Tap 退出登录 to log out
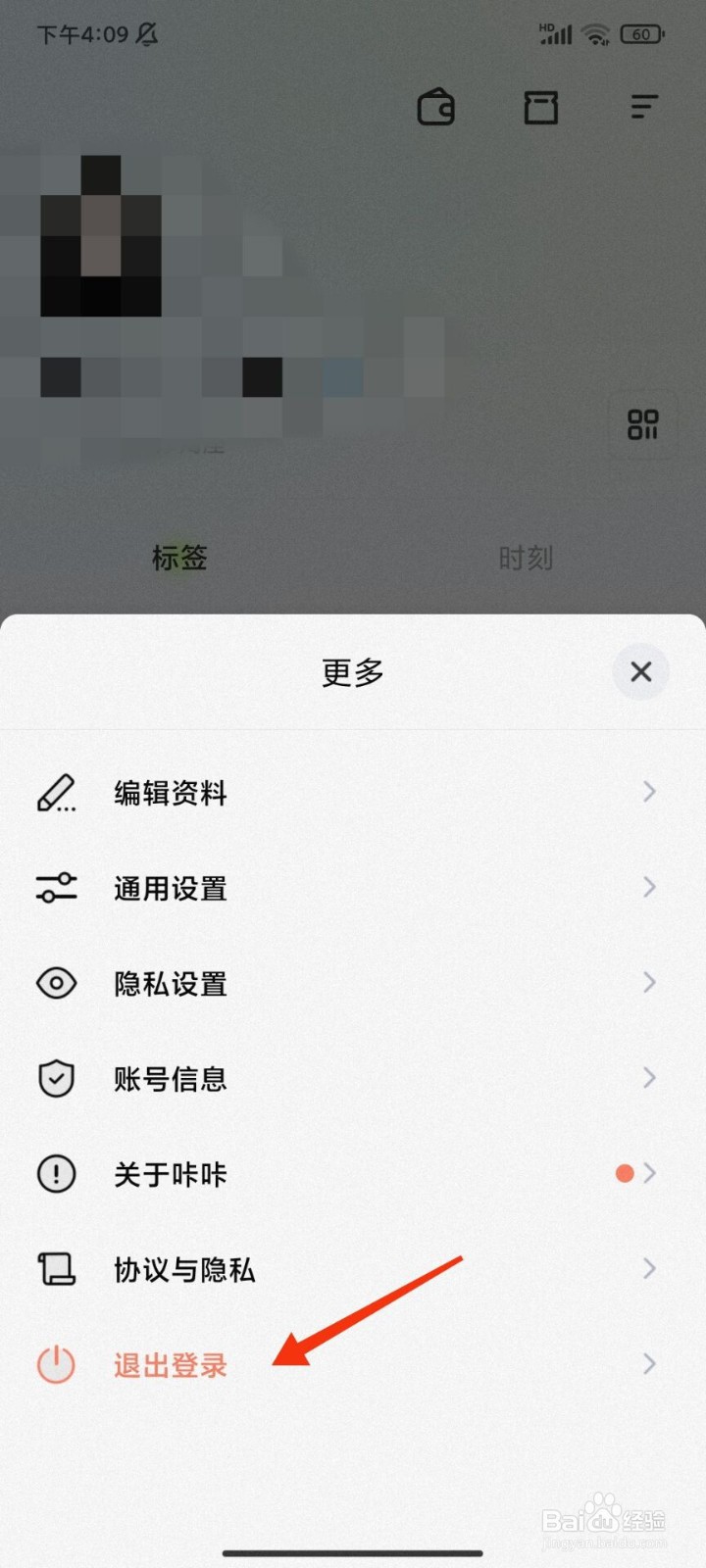 click(170, 1363)
